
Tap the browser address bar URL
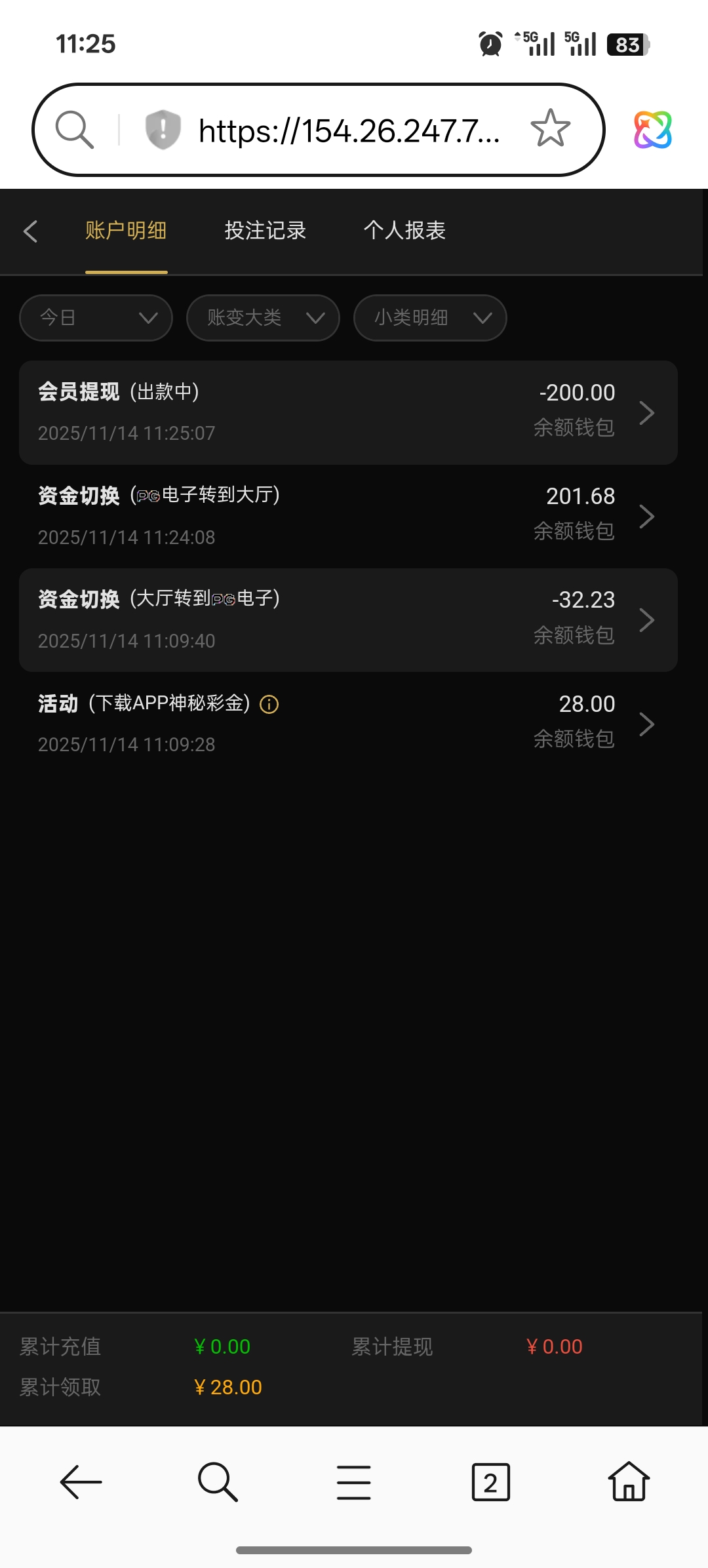[x=349, y=130]
